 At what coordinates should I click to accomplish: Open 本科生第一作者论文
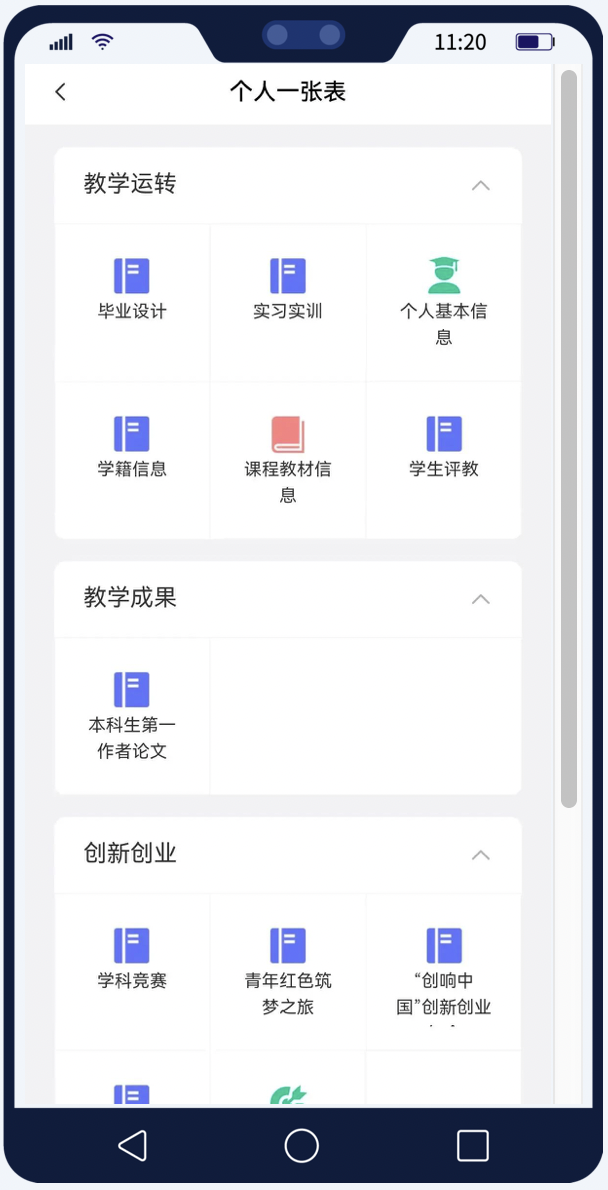[x=132, y=715]
